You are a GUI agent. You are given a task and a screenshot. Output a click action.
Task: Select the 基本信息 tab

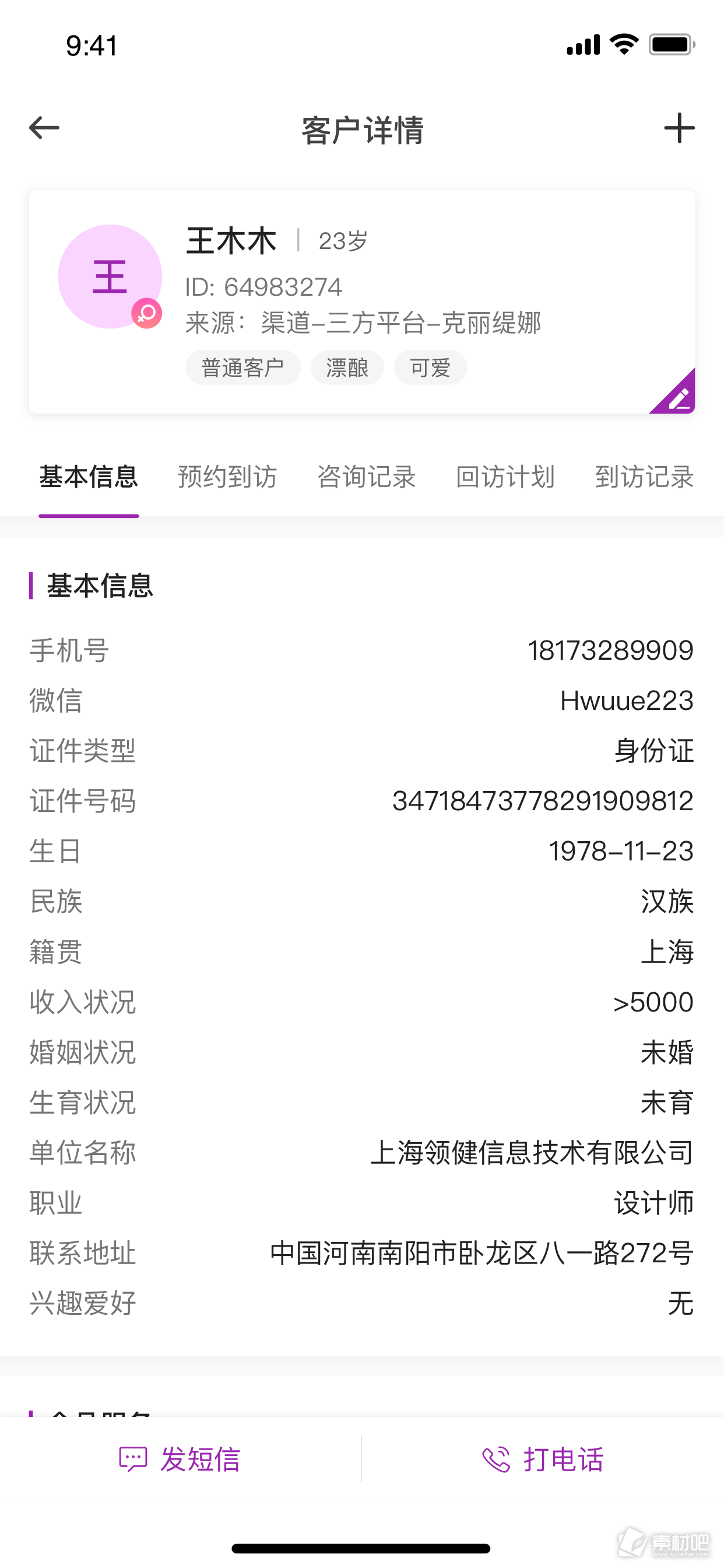click(x=89, y=477)
